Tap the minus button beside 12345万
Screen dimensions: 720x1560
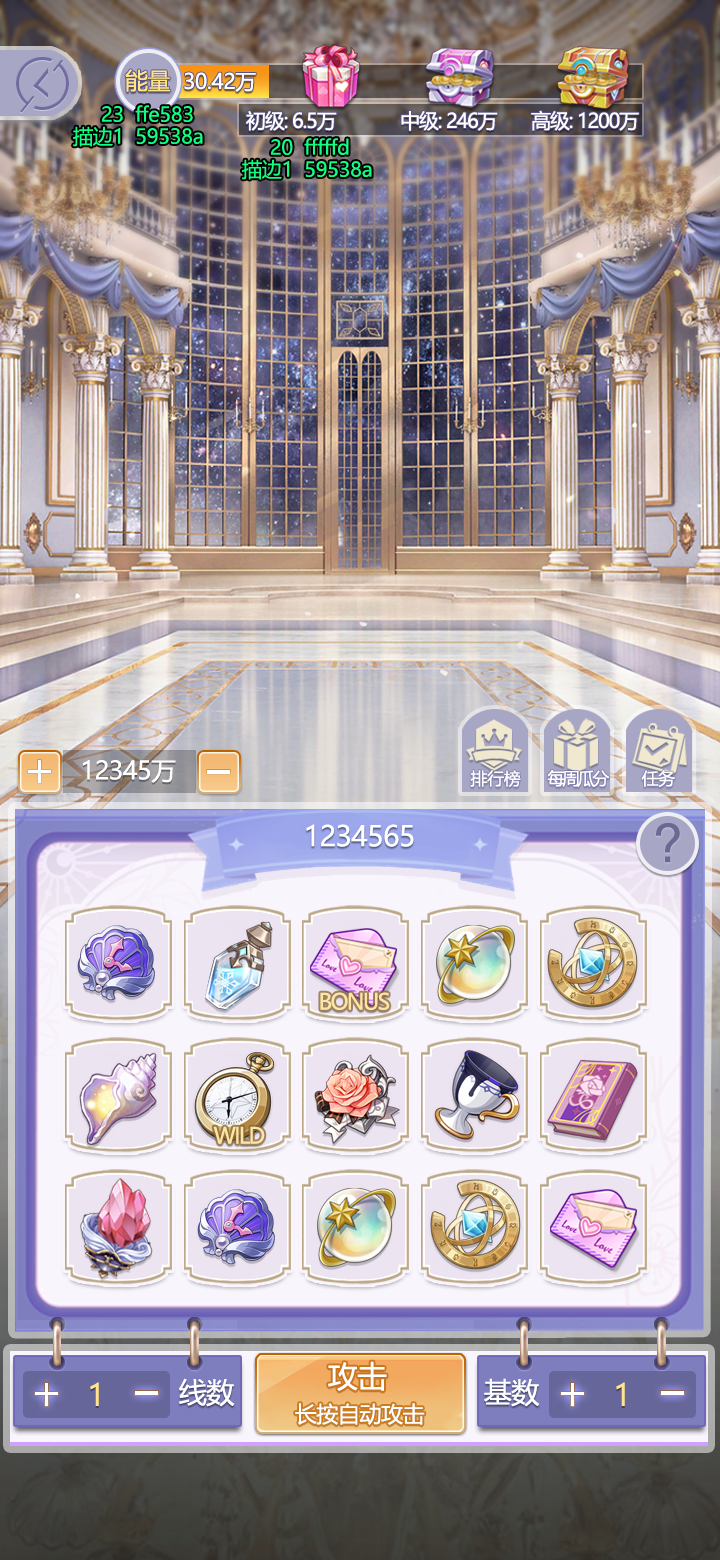click(x=219, y=772)
